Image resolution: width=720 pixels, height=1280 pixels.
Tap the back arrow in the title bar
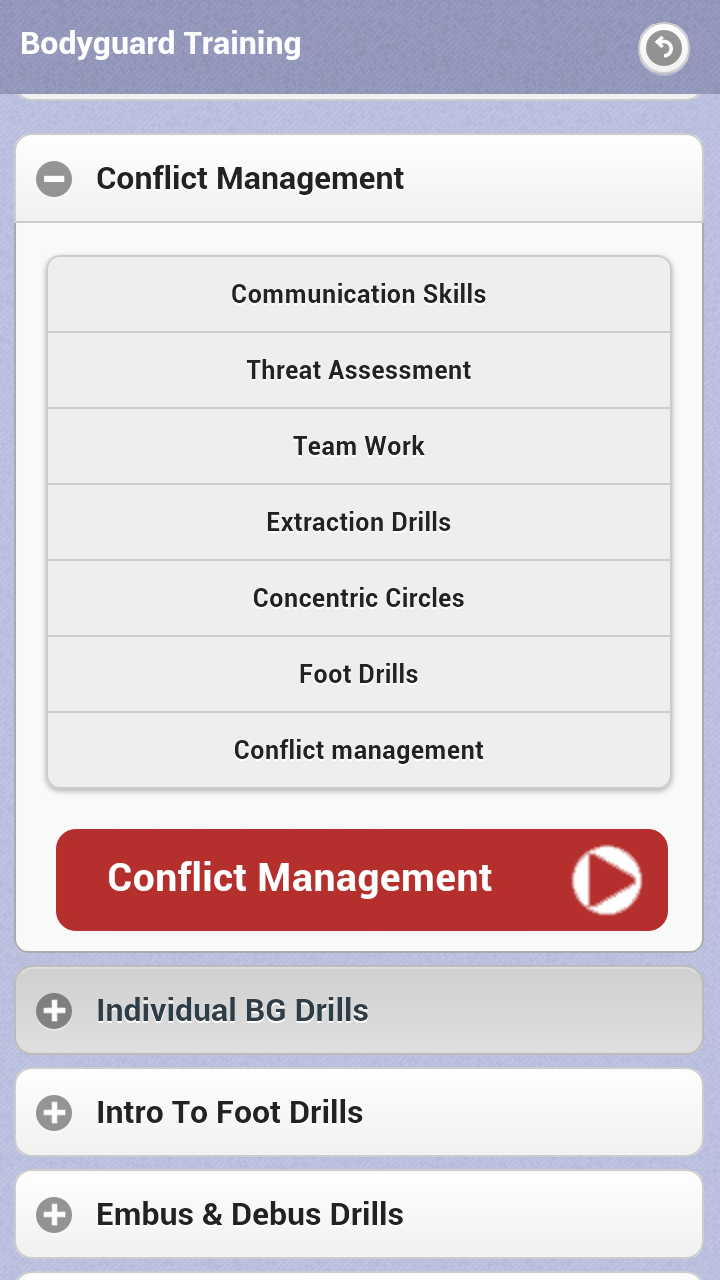point(662,47)
